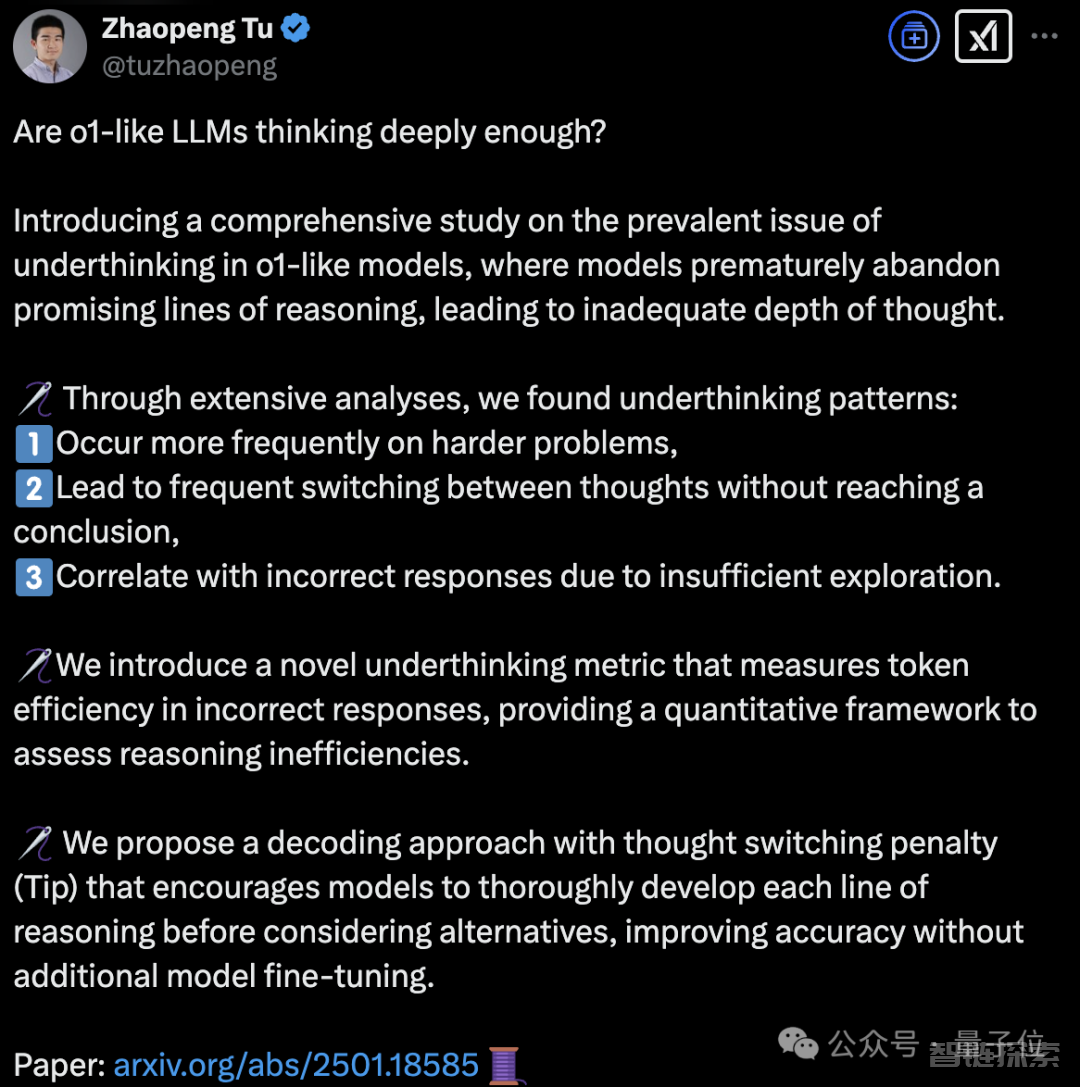Open the post's three-dot overflow menu
Viewport: 1080px width, 1087px height.
[1044, 37]
